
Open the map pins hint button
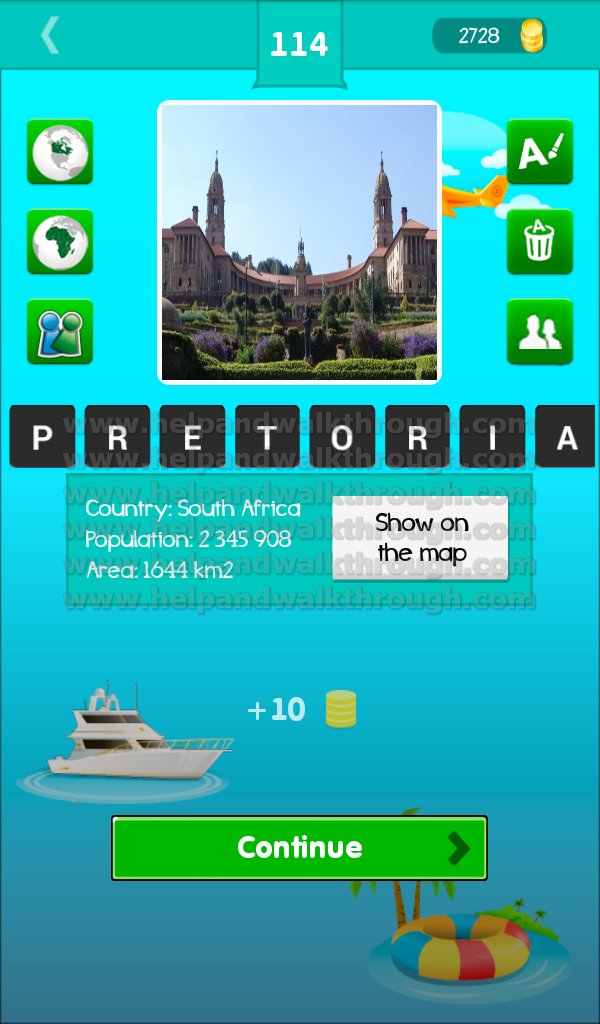click(60, 332)
